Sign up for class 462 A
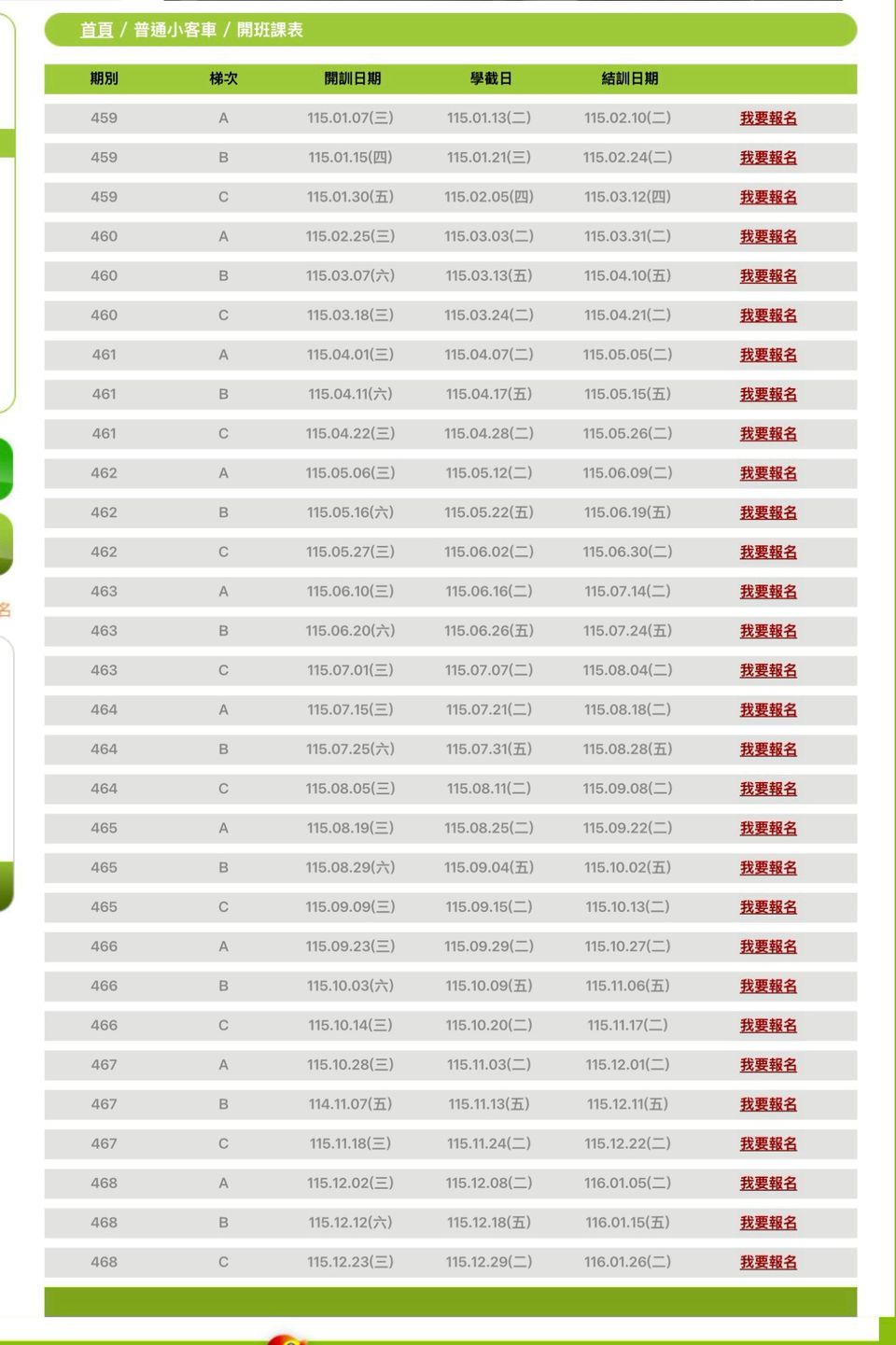The width and height of the screenshot is (896, 1345). click(x=768, y=473)
